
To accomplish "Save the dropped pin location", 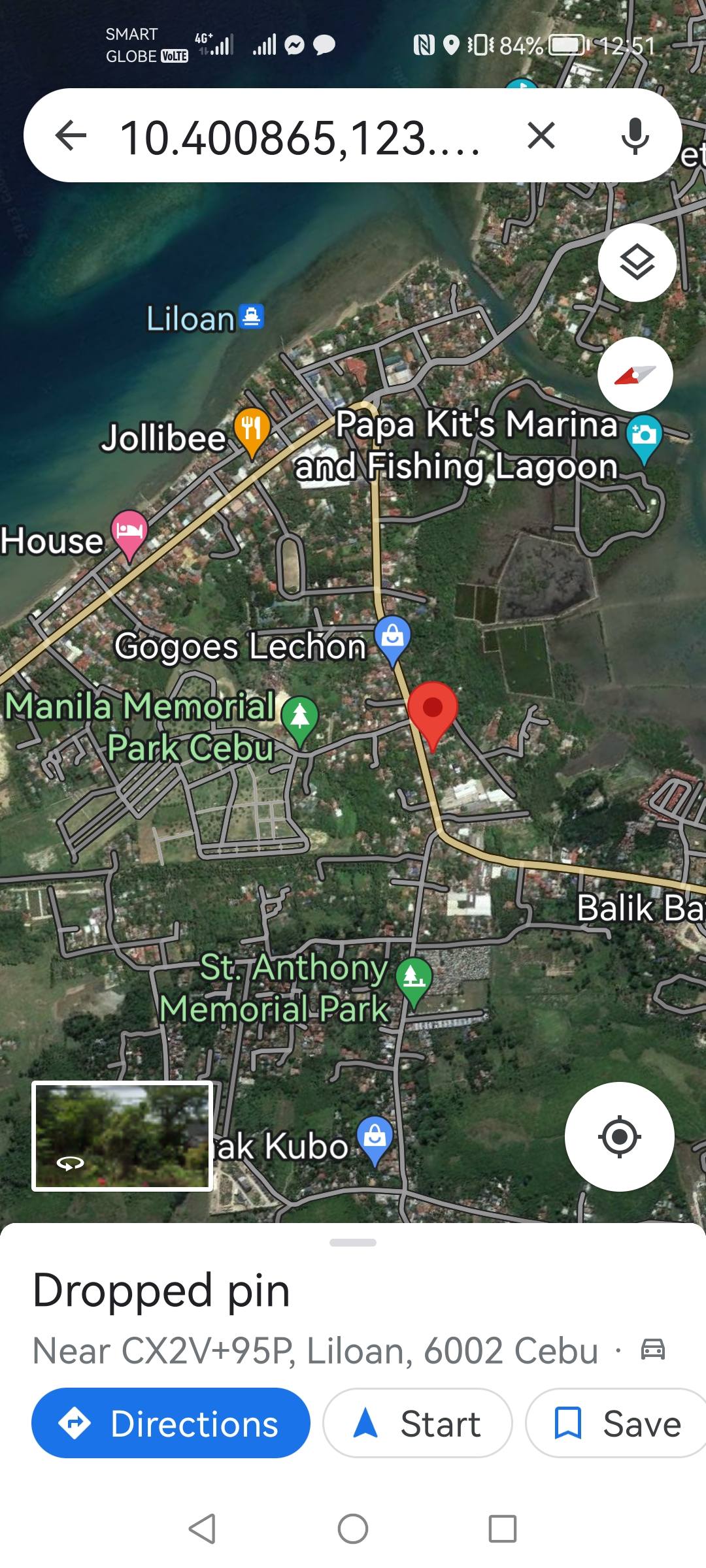I will pos(618,1423).
